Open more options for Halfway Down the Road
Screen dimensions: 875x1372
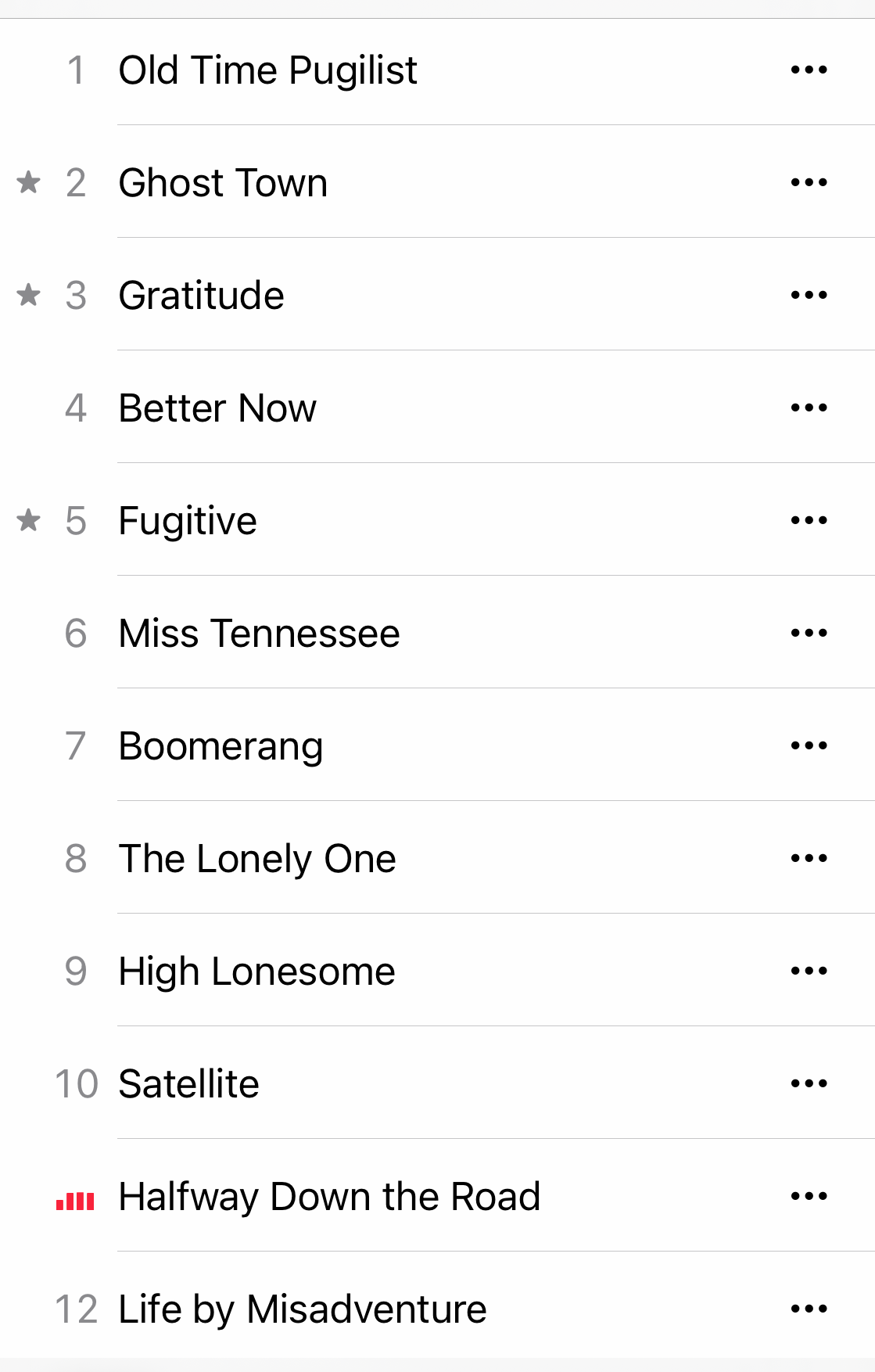809,1197
